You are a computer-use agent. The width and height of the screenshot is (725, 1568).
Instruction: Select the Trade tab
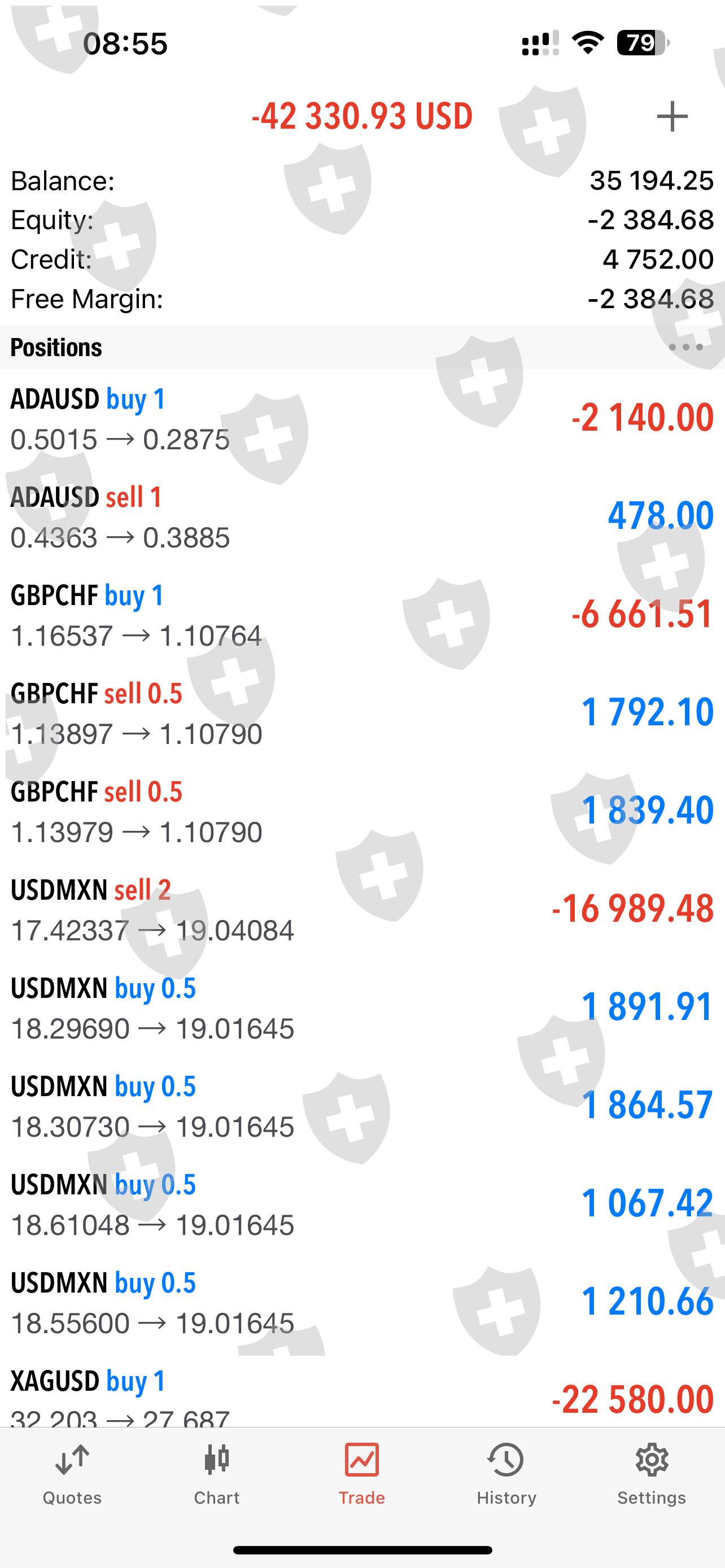pyautogui.click(x=361, y=1474)
